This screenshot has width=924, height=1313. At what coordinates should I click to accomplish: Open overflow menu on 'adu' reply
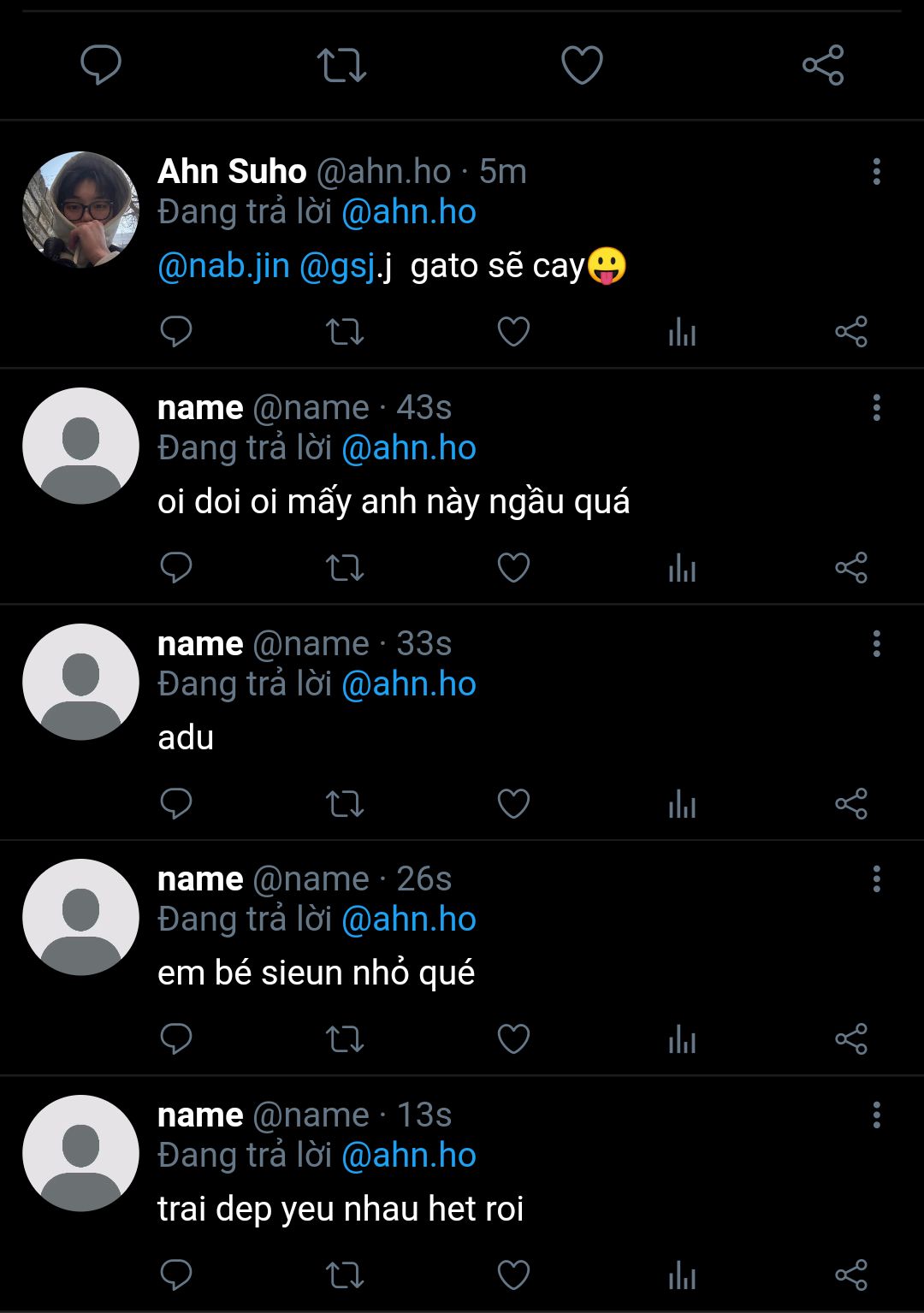[x=876, y=643]
